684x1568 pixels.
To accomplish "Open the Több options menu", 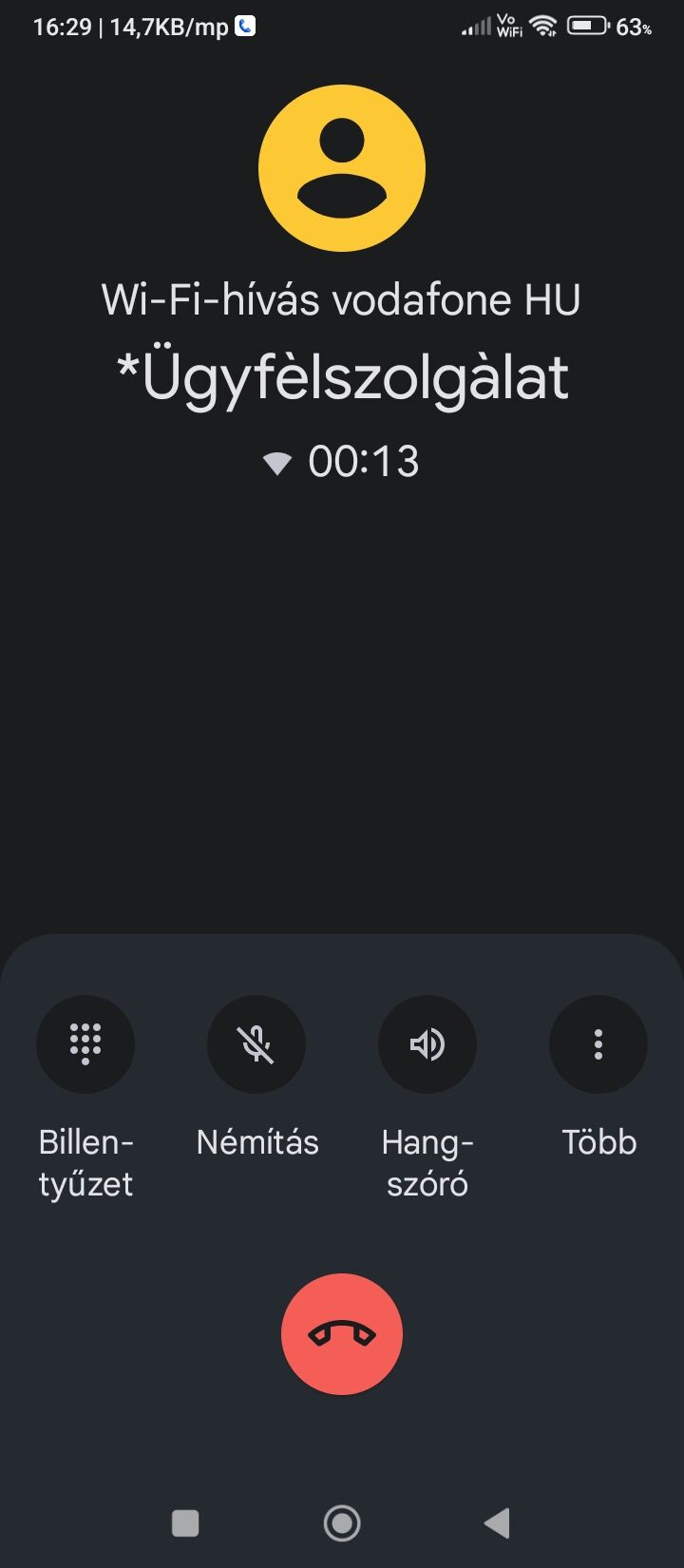I will (598, 1044).
